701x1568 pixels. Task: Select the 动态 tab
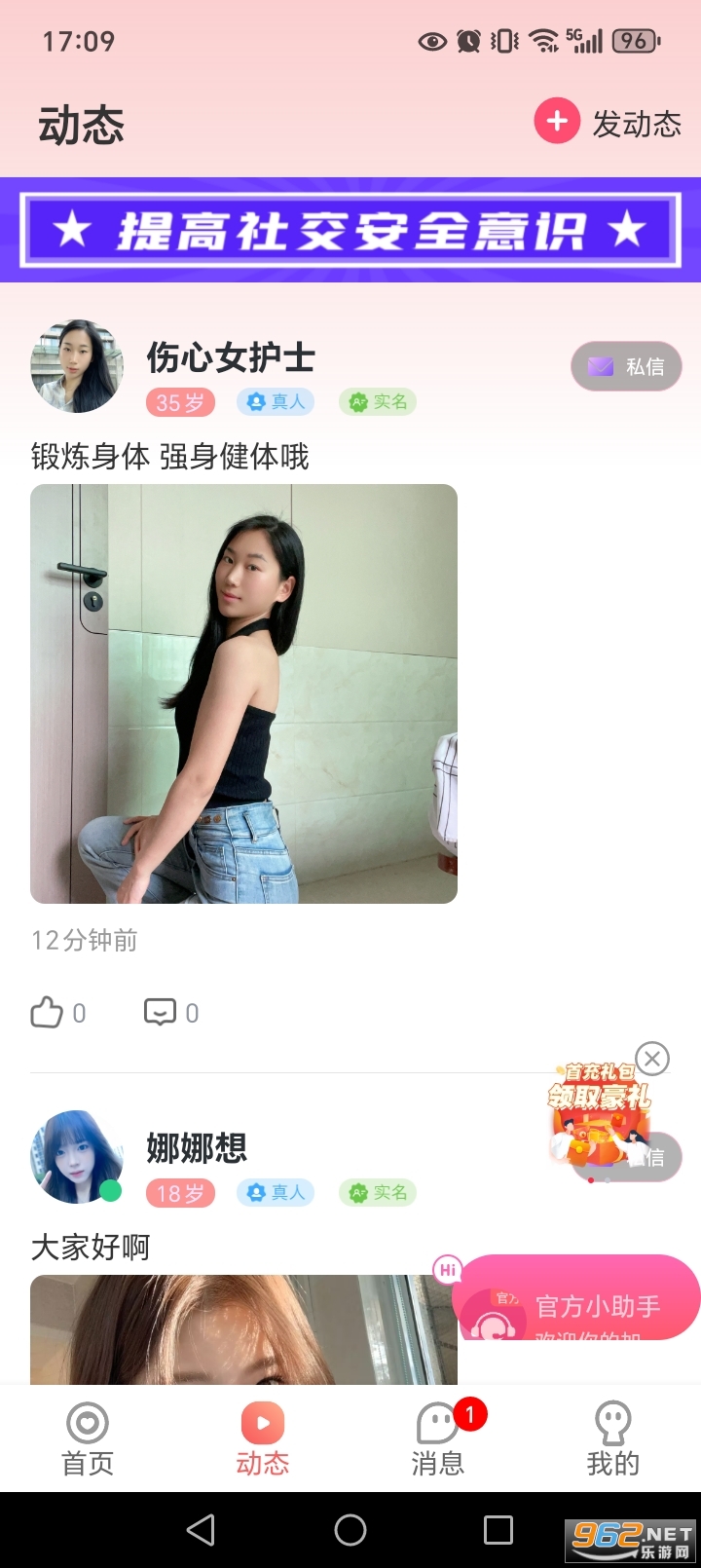[263, 1438]
